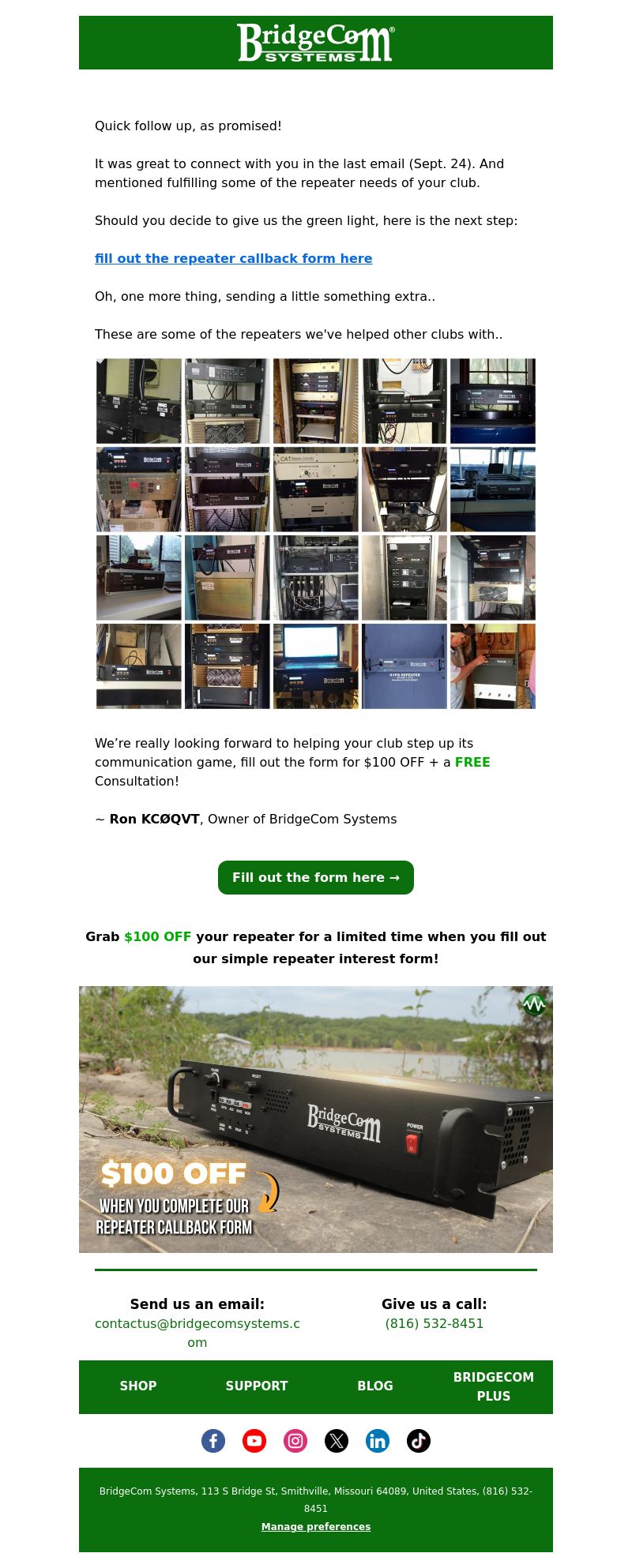The height and width of the screenshot is (1568, 632).
Task: Open the X (Twitter) profile
Action: click(337, 1441)
